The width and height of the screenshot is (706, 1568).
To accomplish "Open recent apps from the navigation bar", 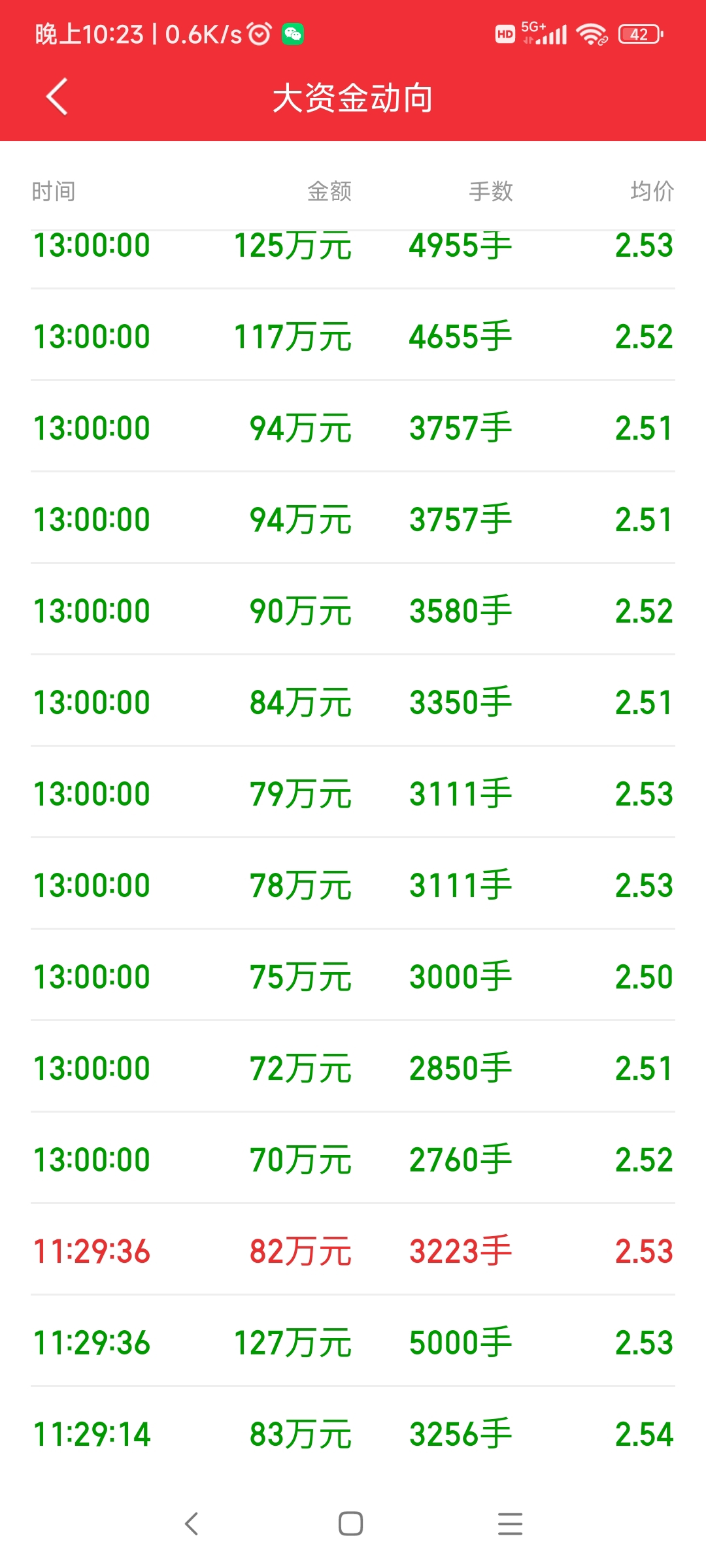I will coord(510,1524).
